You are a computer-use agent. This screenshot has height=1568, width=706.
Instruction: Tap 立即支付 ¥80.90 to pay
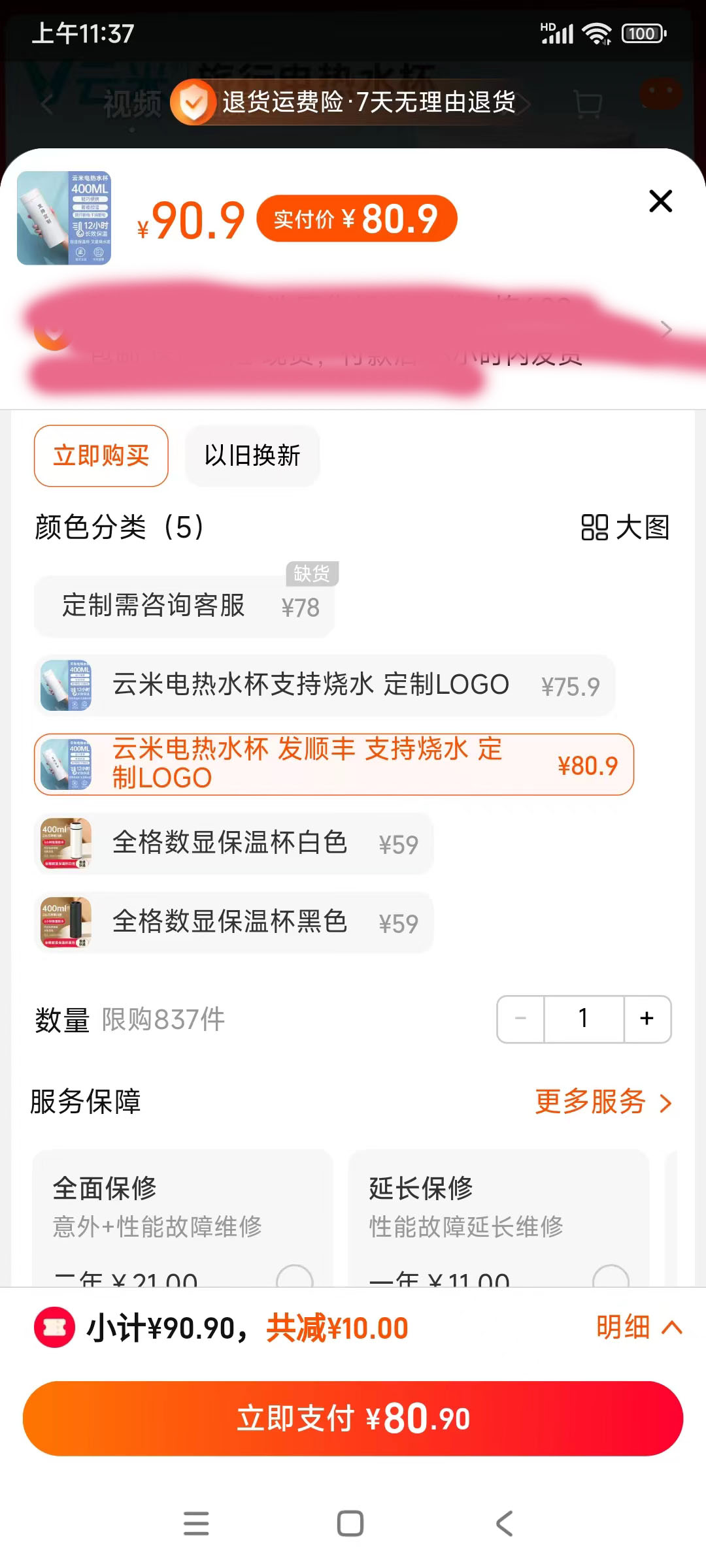pos(353,1418)
